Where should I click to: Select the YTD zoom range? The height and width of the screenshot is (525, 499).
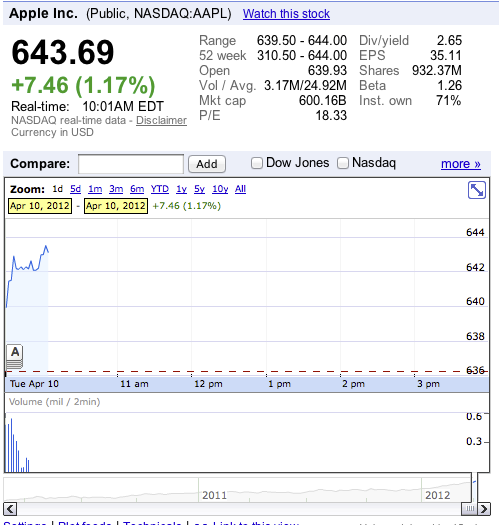coord(160,189)
